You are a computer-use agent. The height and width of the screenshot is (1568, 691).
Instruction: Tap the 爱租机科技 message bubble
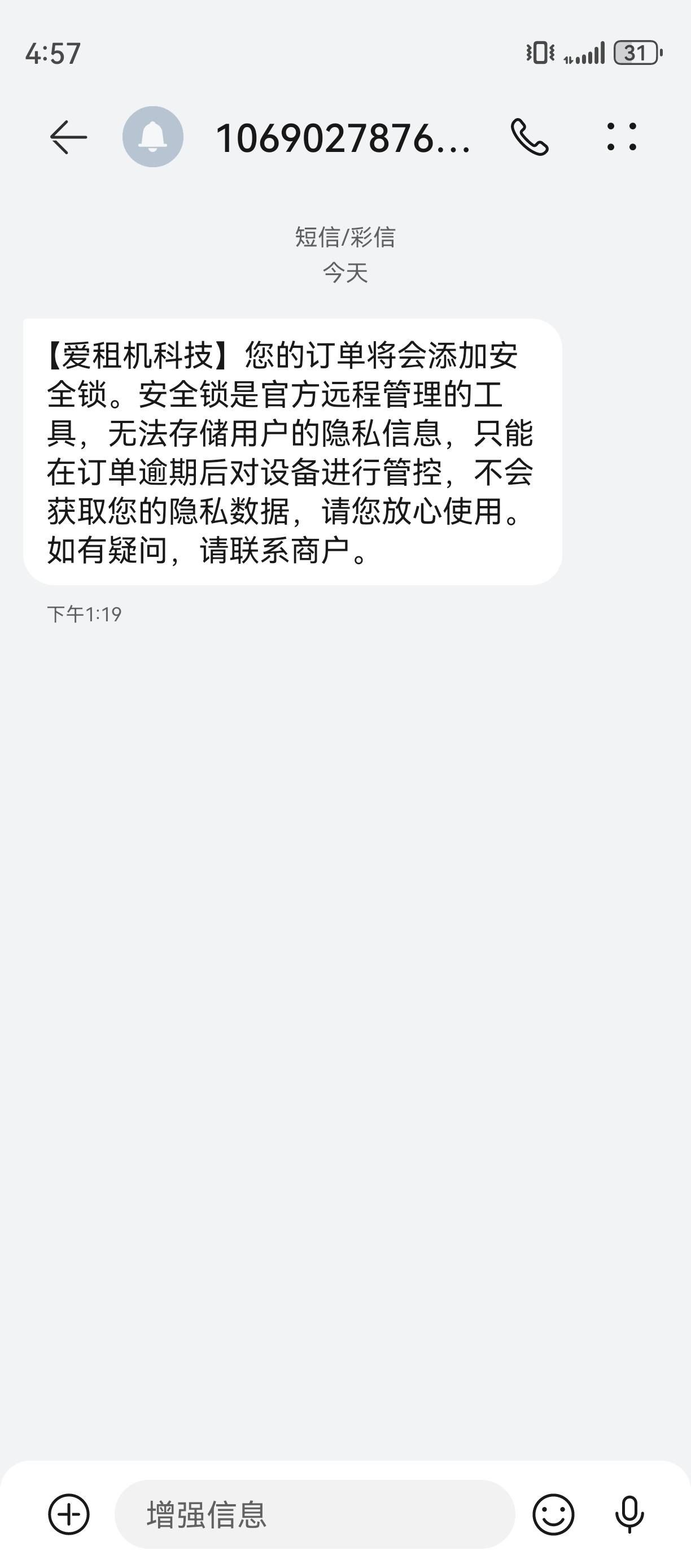coord(292,452)
